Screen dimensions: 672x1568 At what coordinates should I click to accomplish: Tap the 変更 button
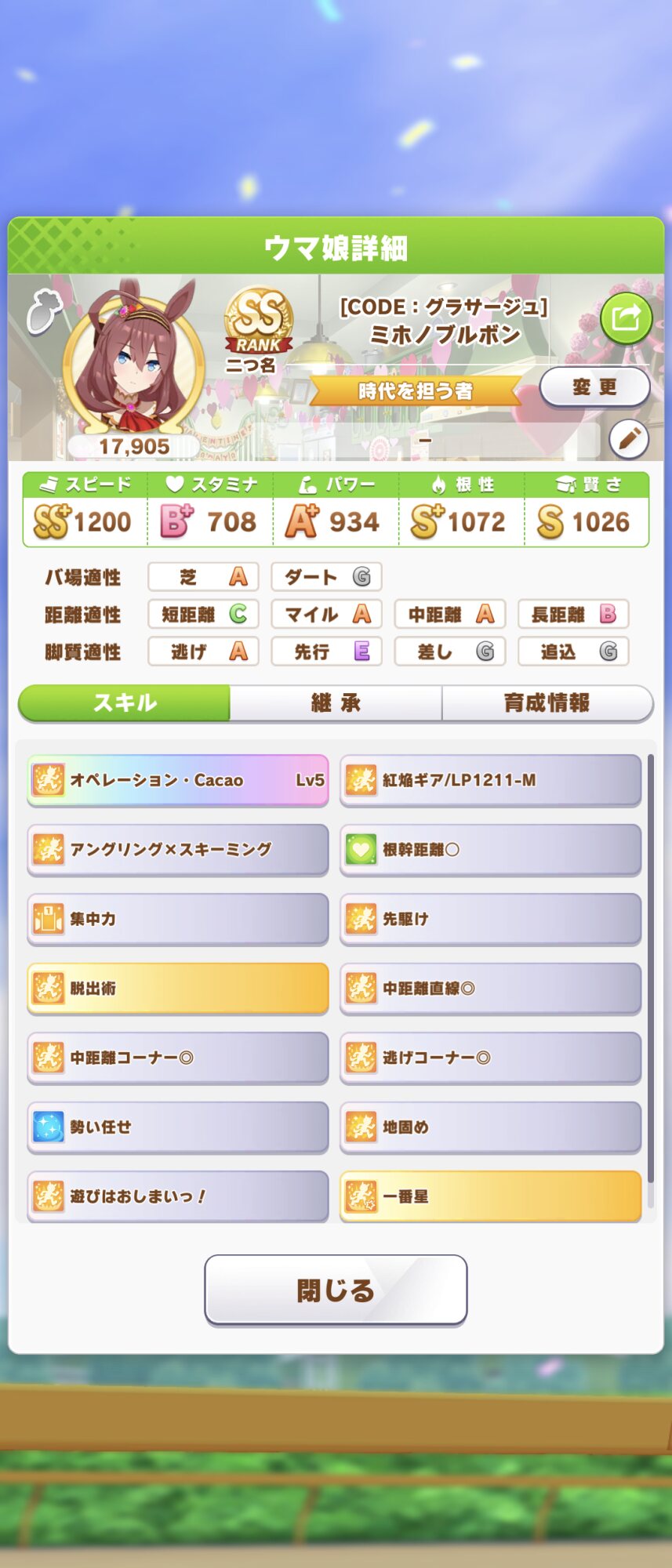pos(594,387)
